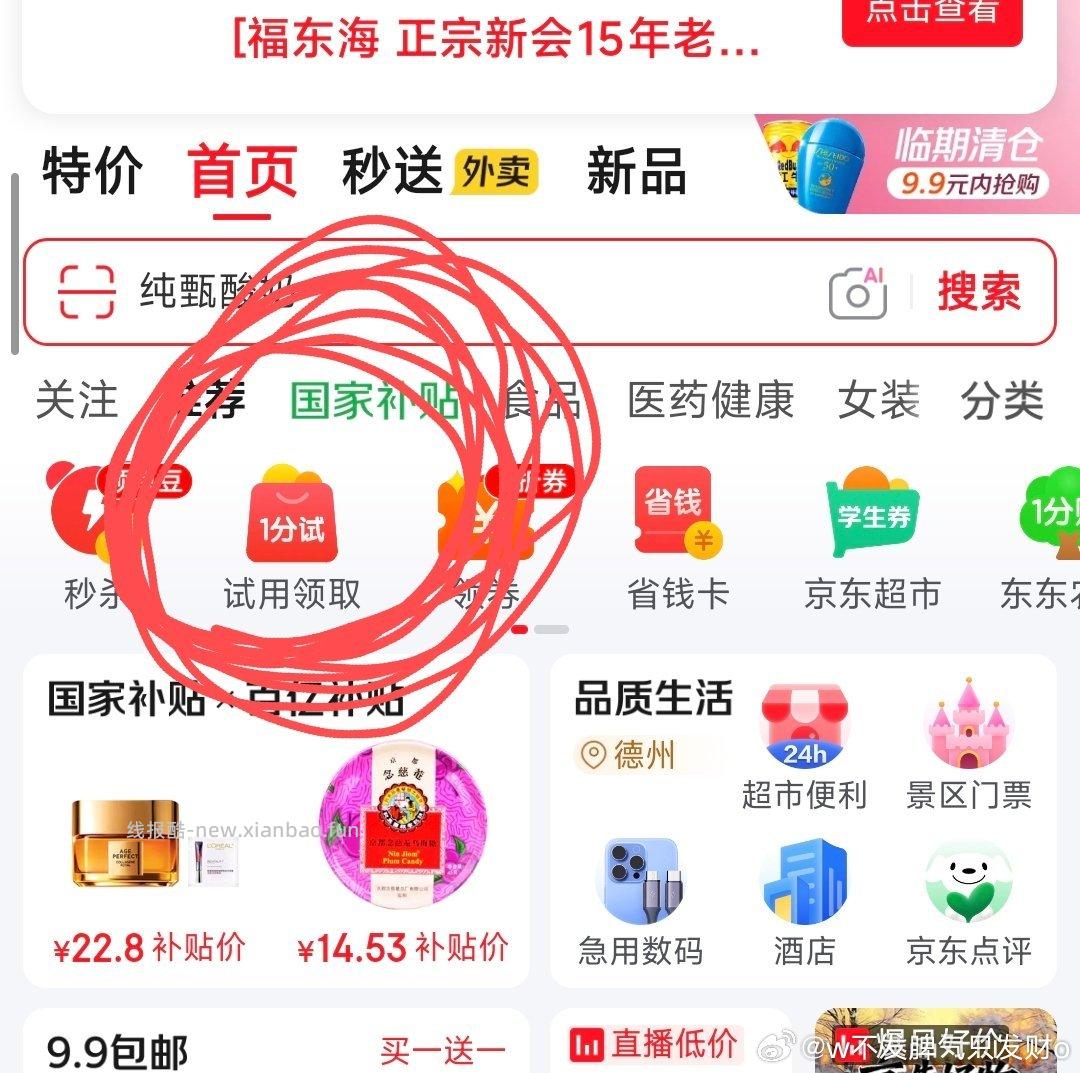Open the 秒送 外卖 tab
The width and height of the screenshot is (1080, 1073).
coord(440,171)
